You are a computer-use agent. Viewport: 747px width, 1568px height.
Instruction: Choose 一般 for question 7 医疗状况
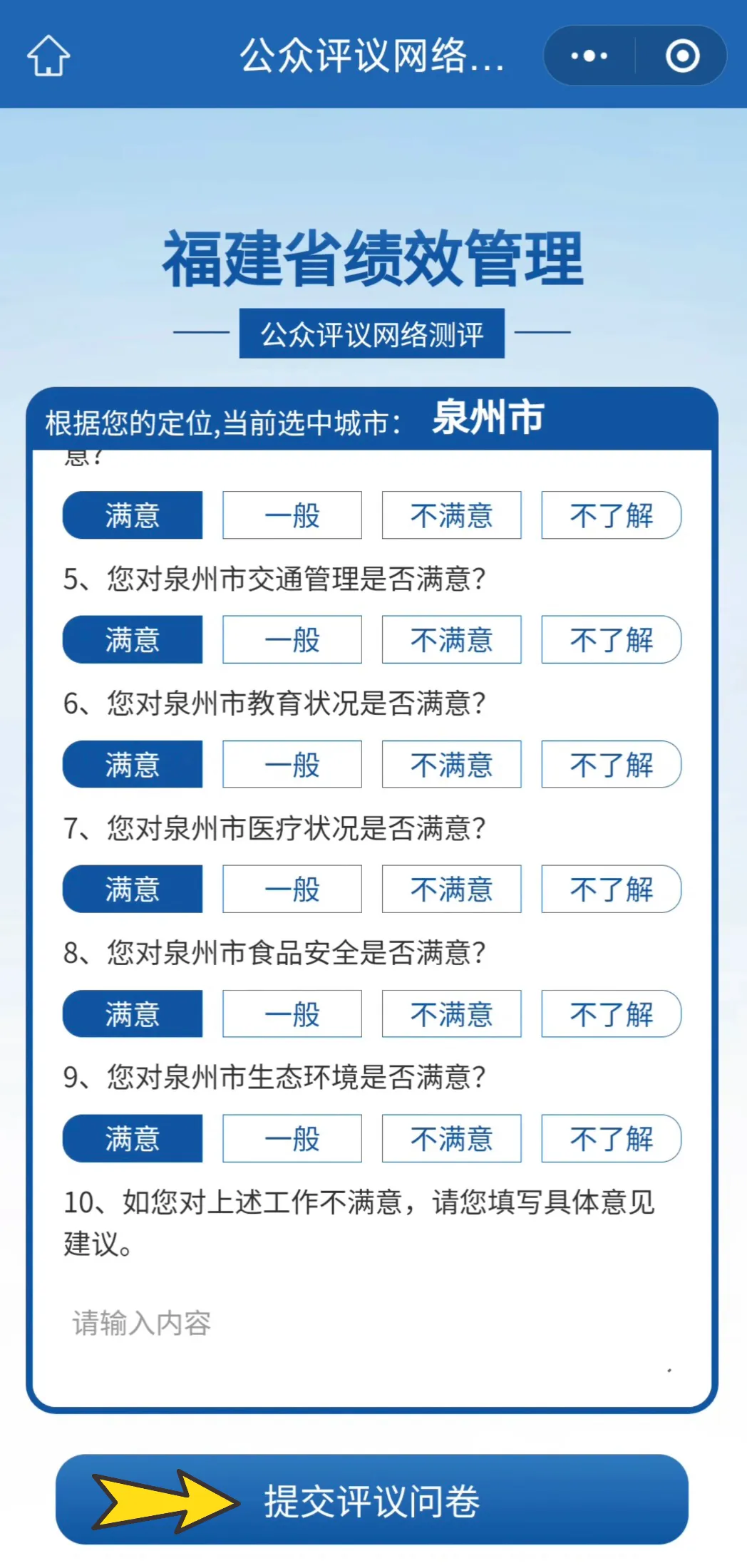click(292, 889)
